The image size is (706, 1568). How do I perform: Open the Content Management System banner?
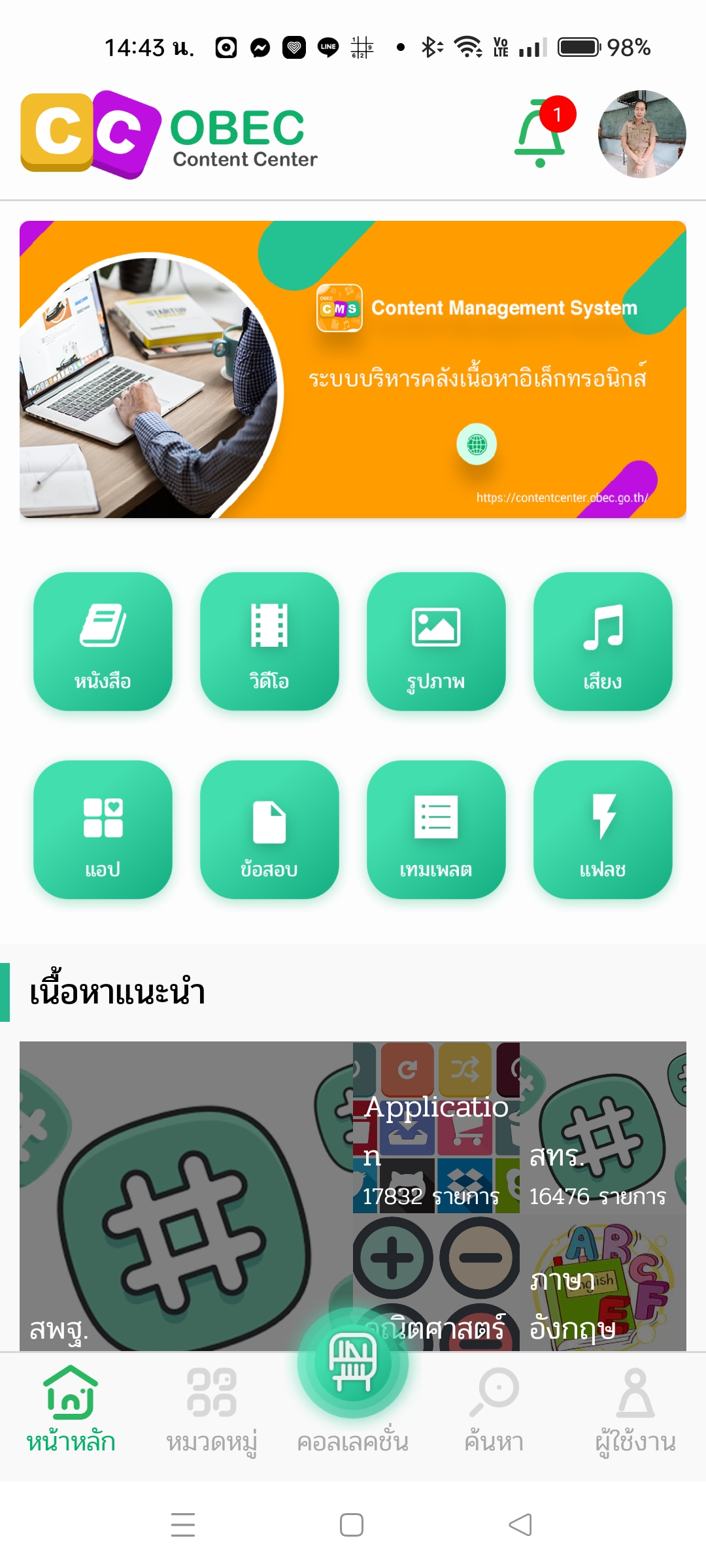(353, 369)
